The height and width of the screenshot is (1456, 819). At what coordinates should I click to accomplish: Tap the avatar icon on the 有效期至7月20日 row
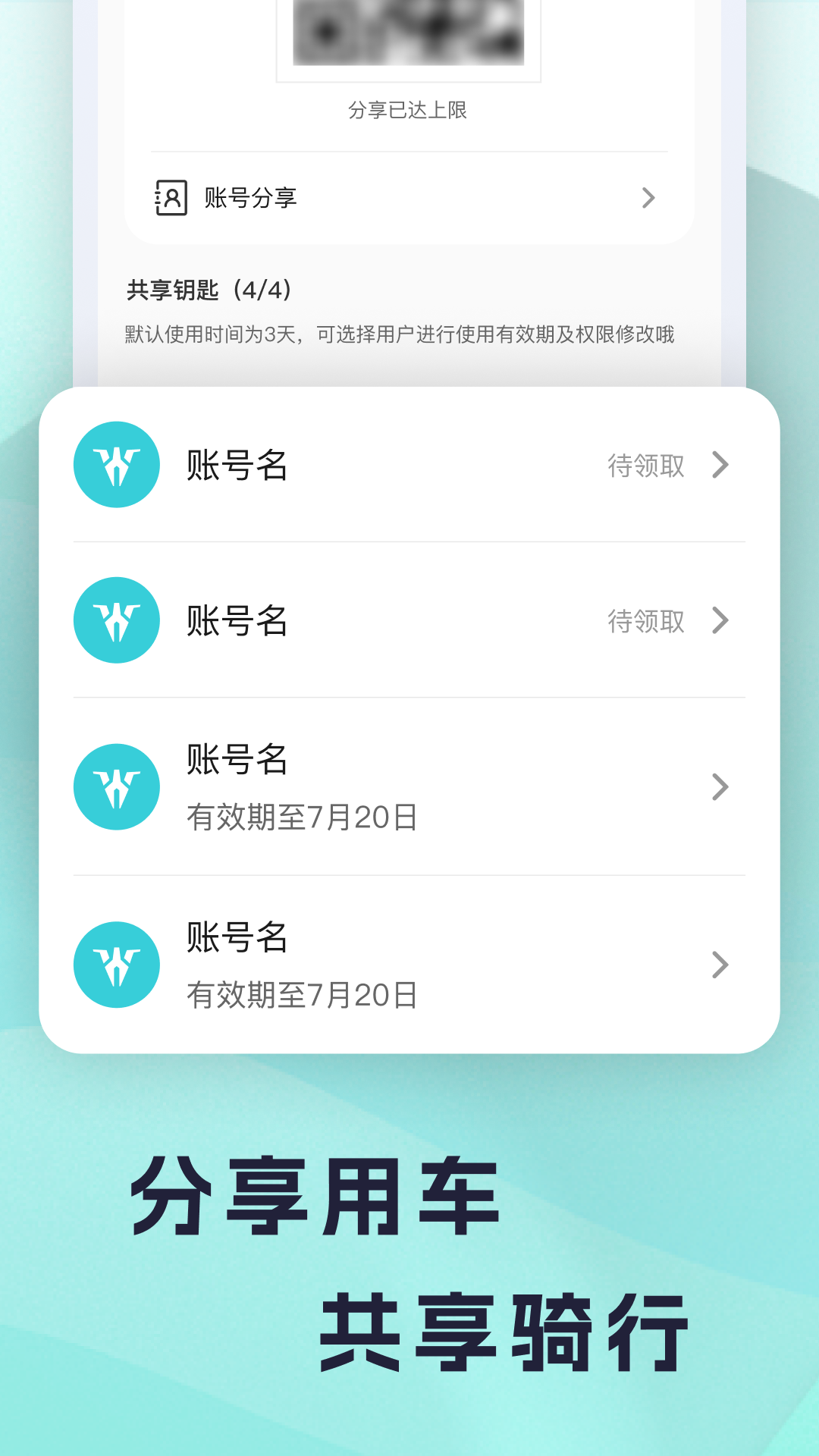point(115,787)
